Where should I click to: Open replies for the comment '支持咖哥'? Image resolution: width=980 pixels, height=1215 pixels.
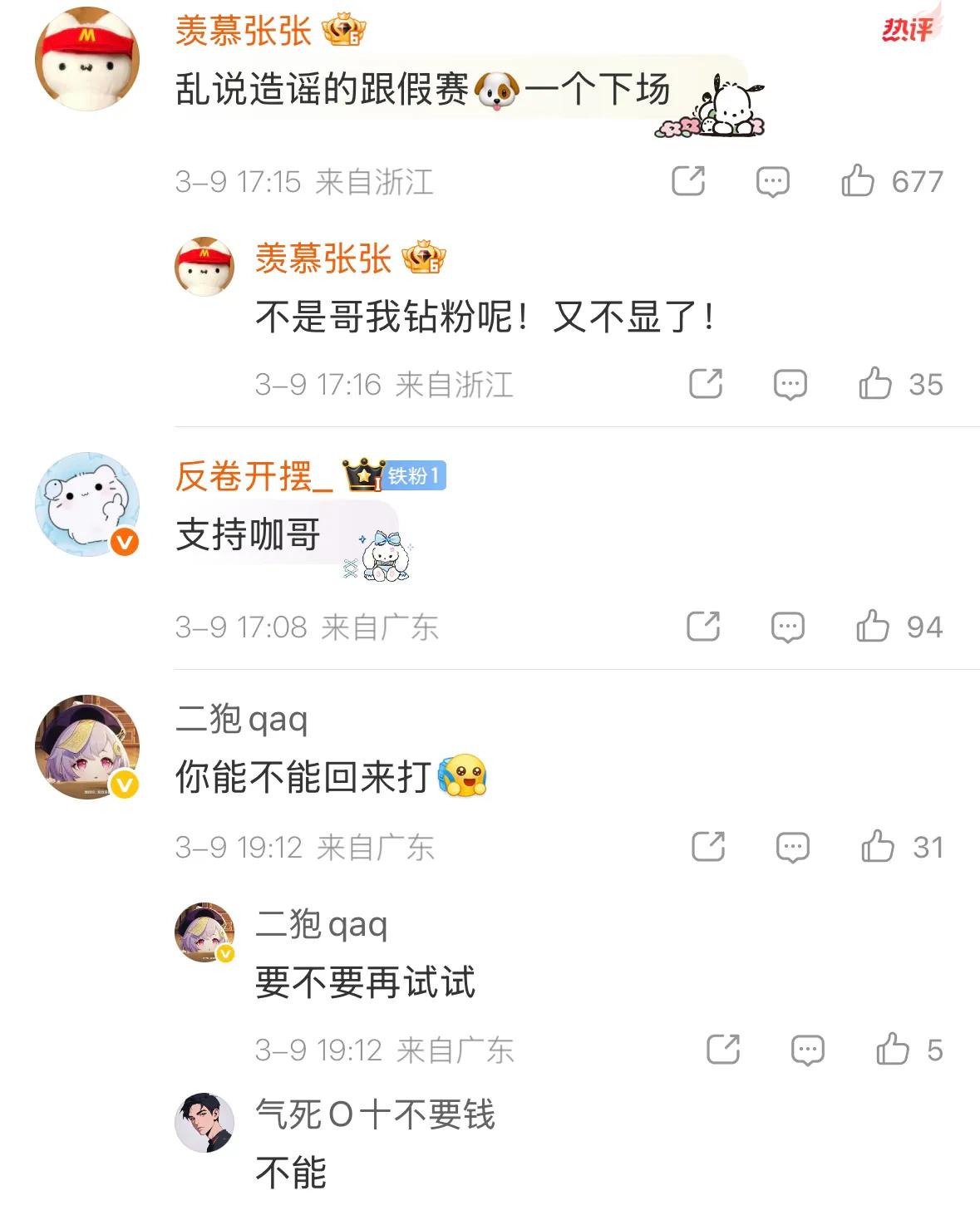pyautogui.click(x=787, y=627)
